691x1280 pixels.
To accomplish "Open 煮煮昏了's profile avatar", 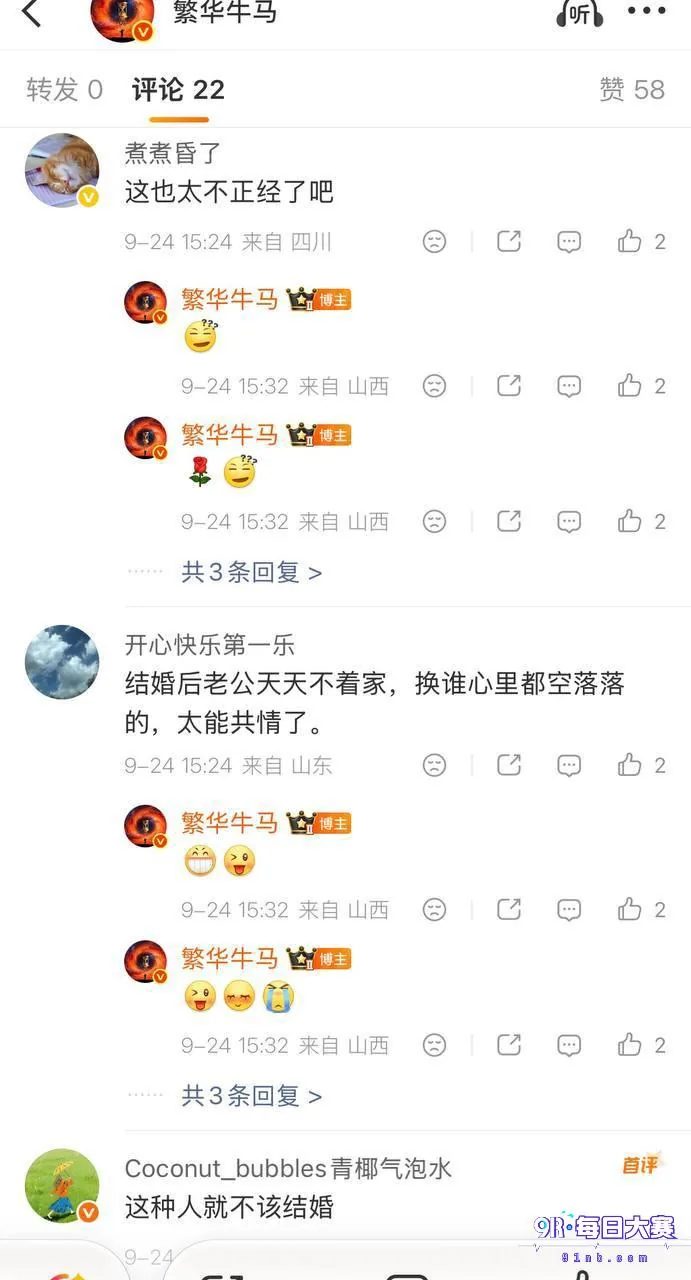I will click(62, 171).
